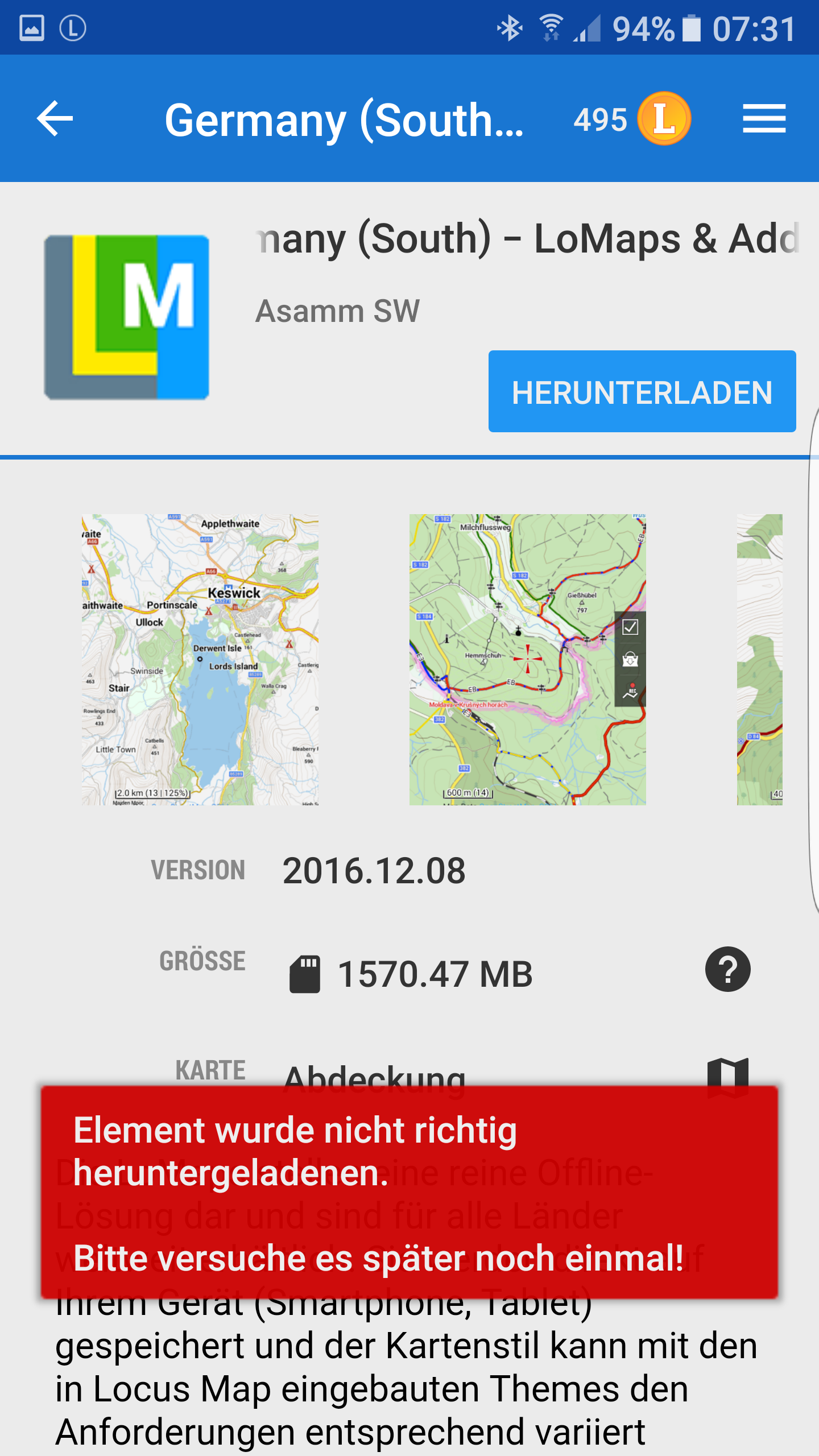Image resolution: width=819 pixels, height=1456 pixels.
Task: Go back with the arrow icon
Action: point(55,118)
